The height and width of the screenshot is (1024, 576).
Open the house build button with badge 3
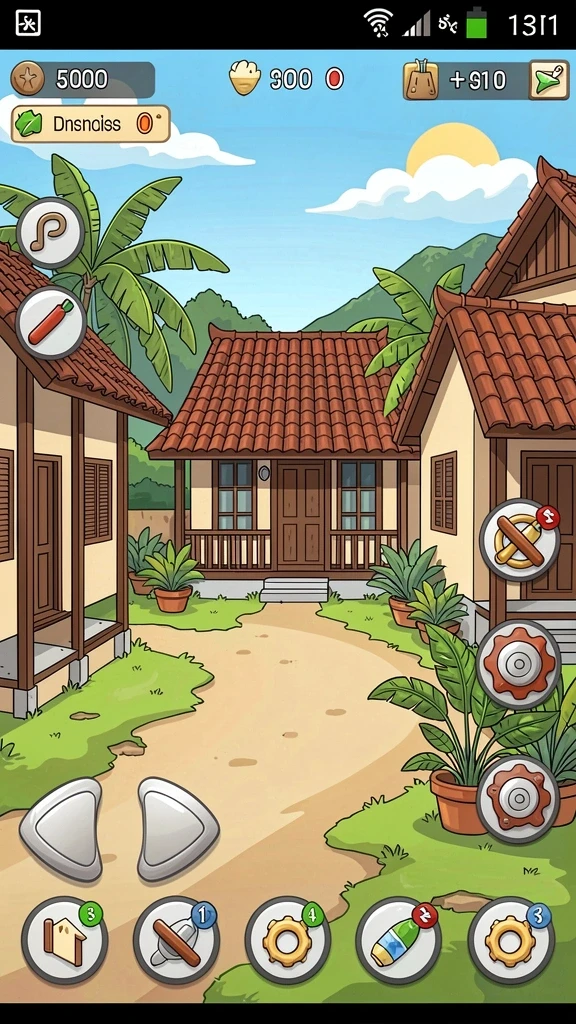tap(65, 940)
